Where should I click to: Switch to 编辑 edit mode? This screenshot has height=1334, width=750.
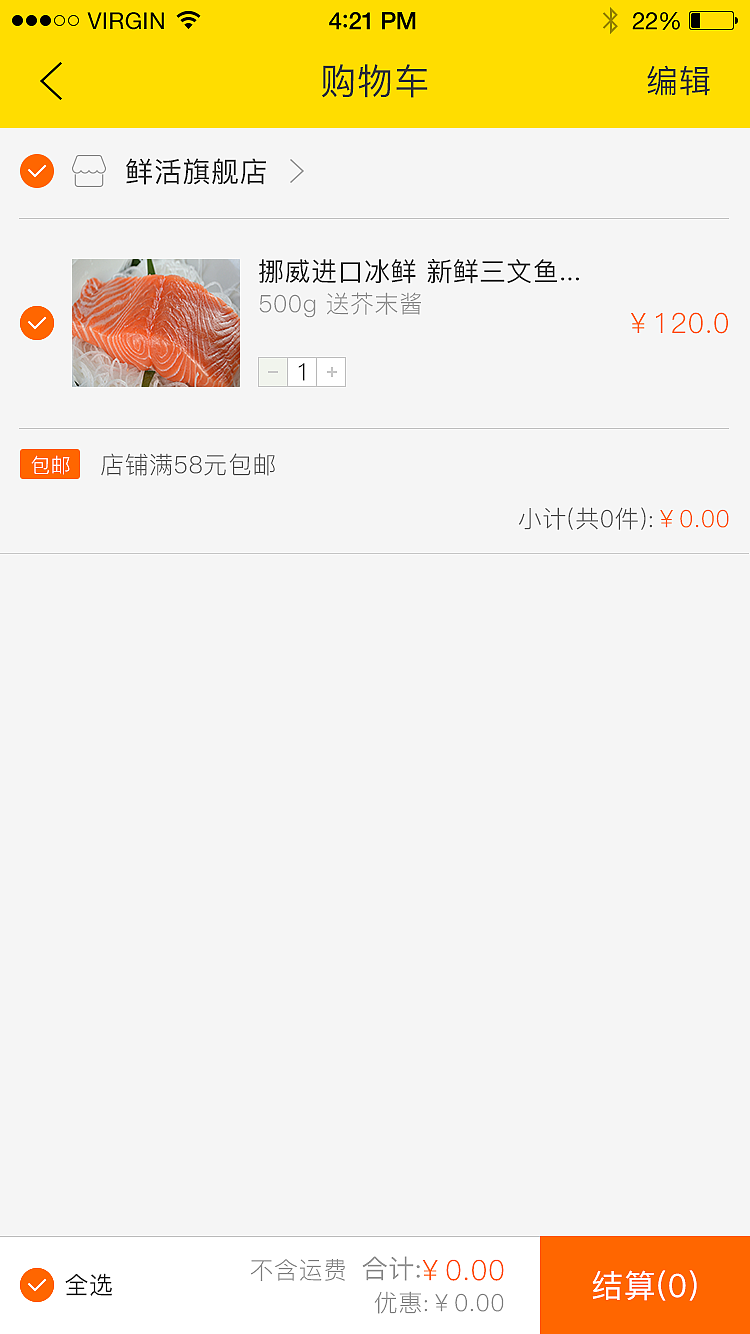[x=679, y=81]
